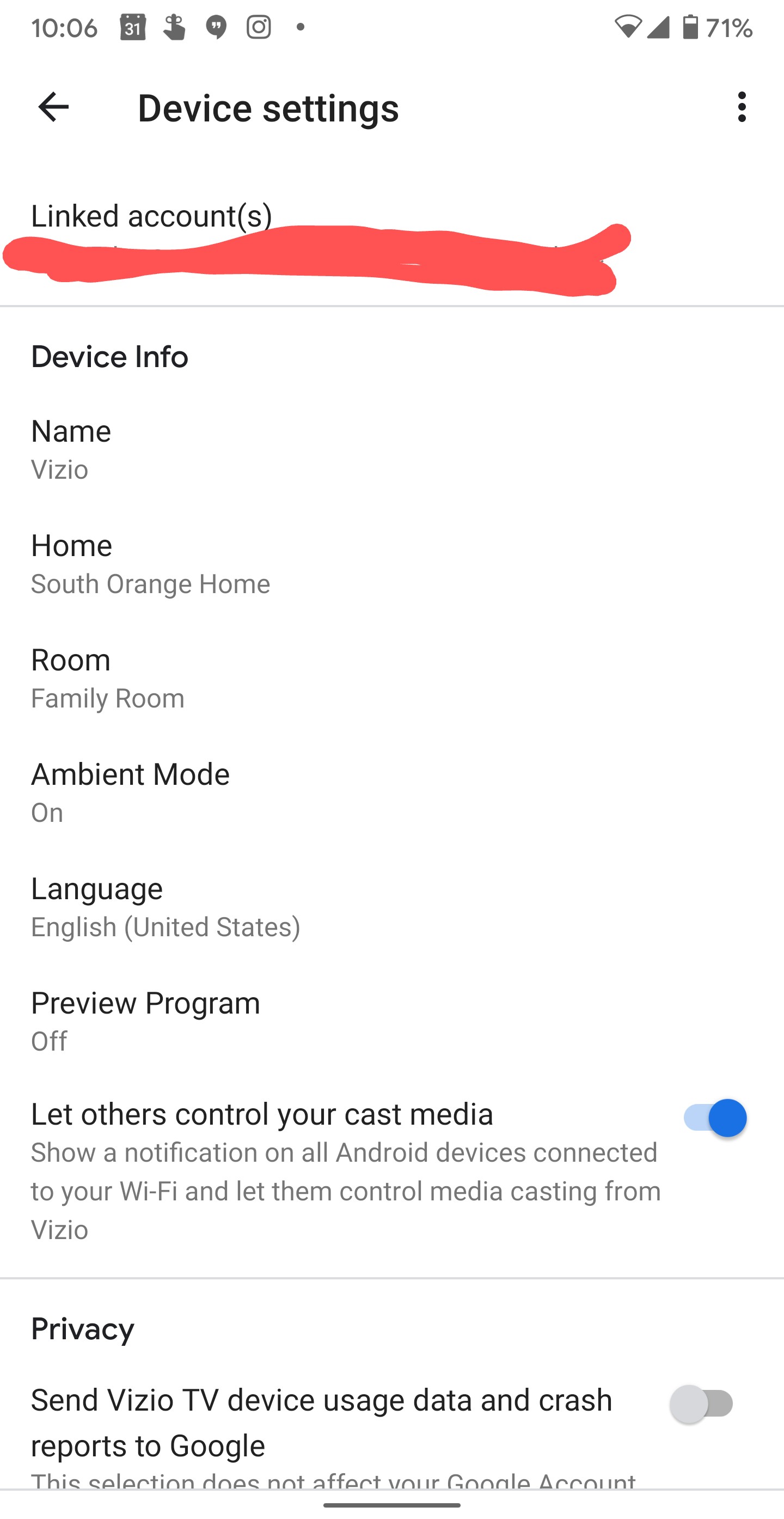Tap the battery percentage showing 71%

coord(728,27)
